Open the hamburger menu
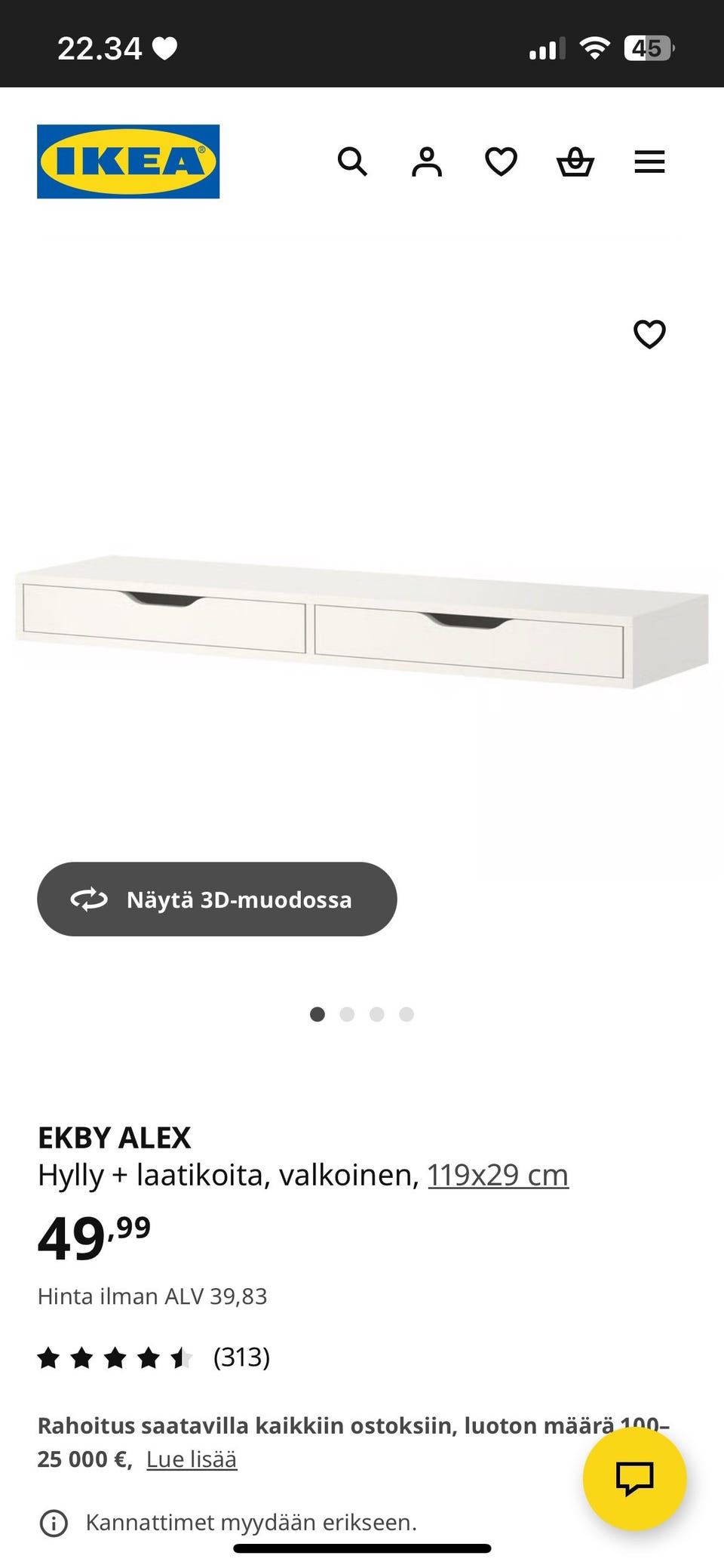The image size is (724, 1568). [x=649, y=161]
